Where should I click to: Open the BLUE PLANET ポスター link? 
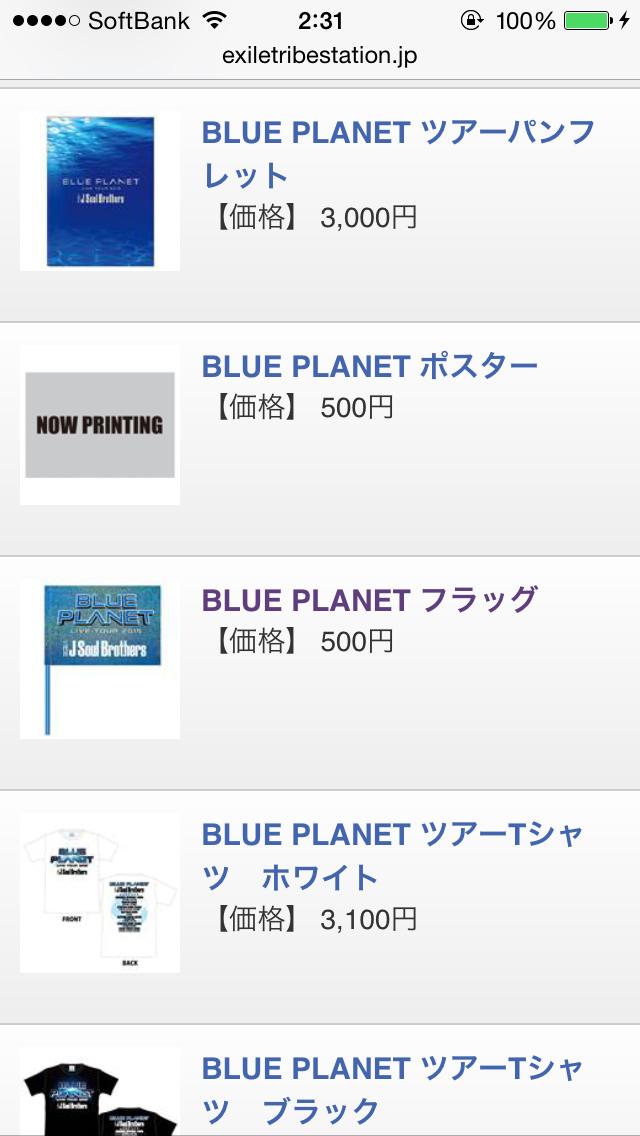[370, 366]
